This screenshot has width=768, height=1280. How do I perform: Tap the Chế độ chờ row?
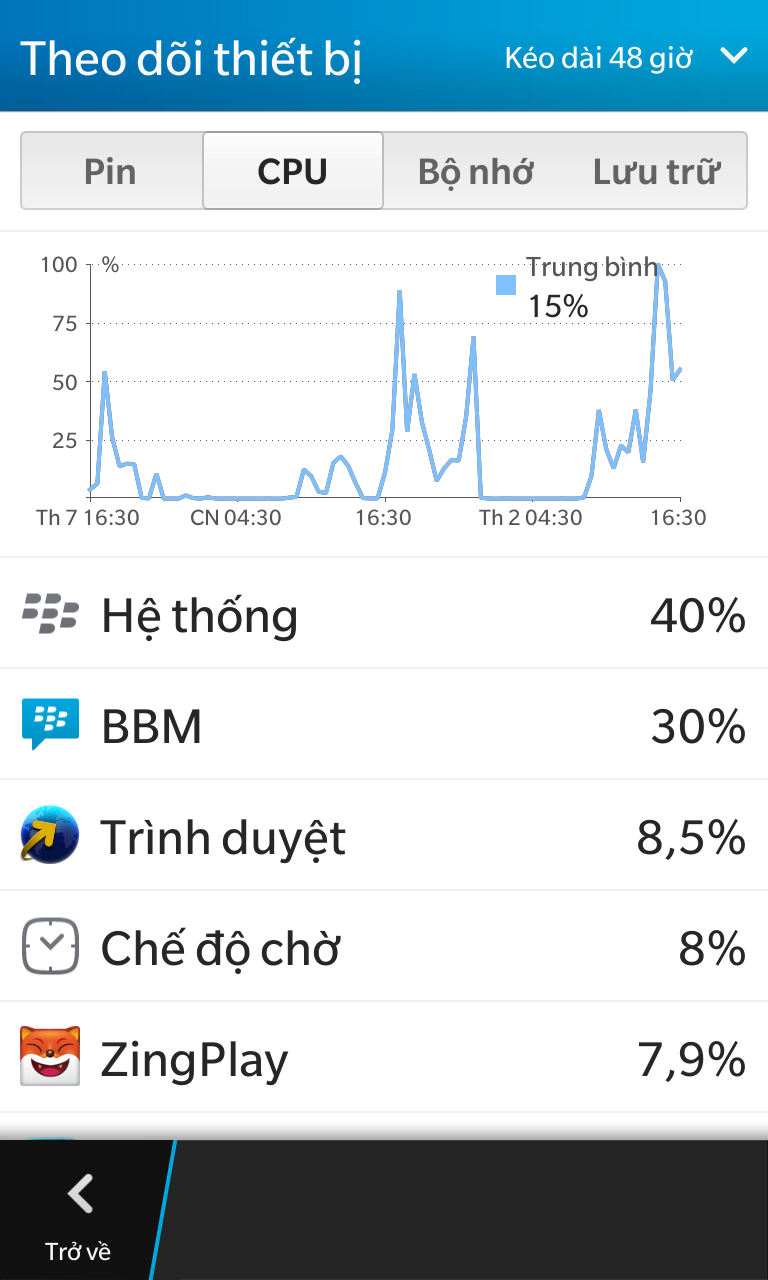pyautogui.click(x=384, y=947)
